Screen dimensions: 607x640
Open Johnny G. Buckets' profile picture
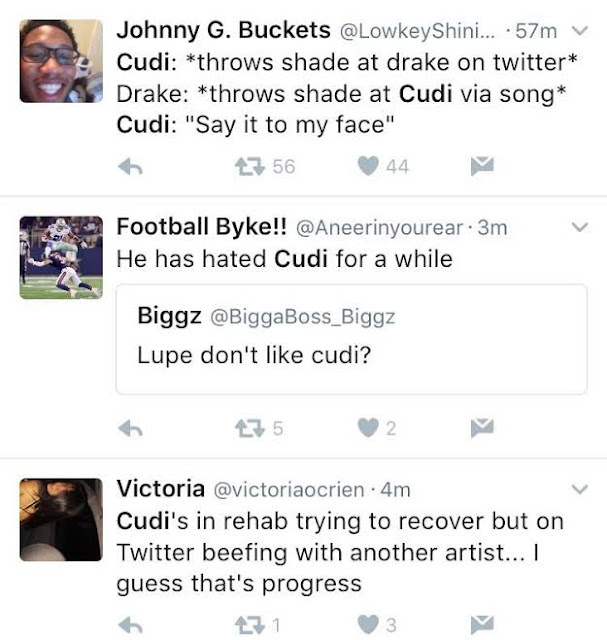coord(61,63)
